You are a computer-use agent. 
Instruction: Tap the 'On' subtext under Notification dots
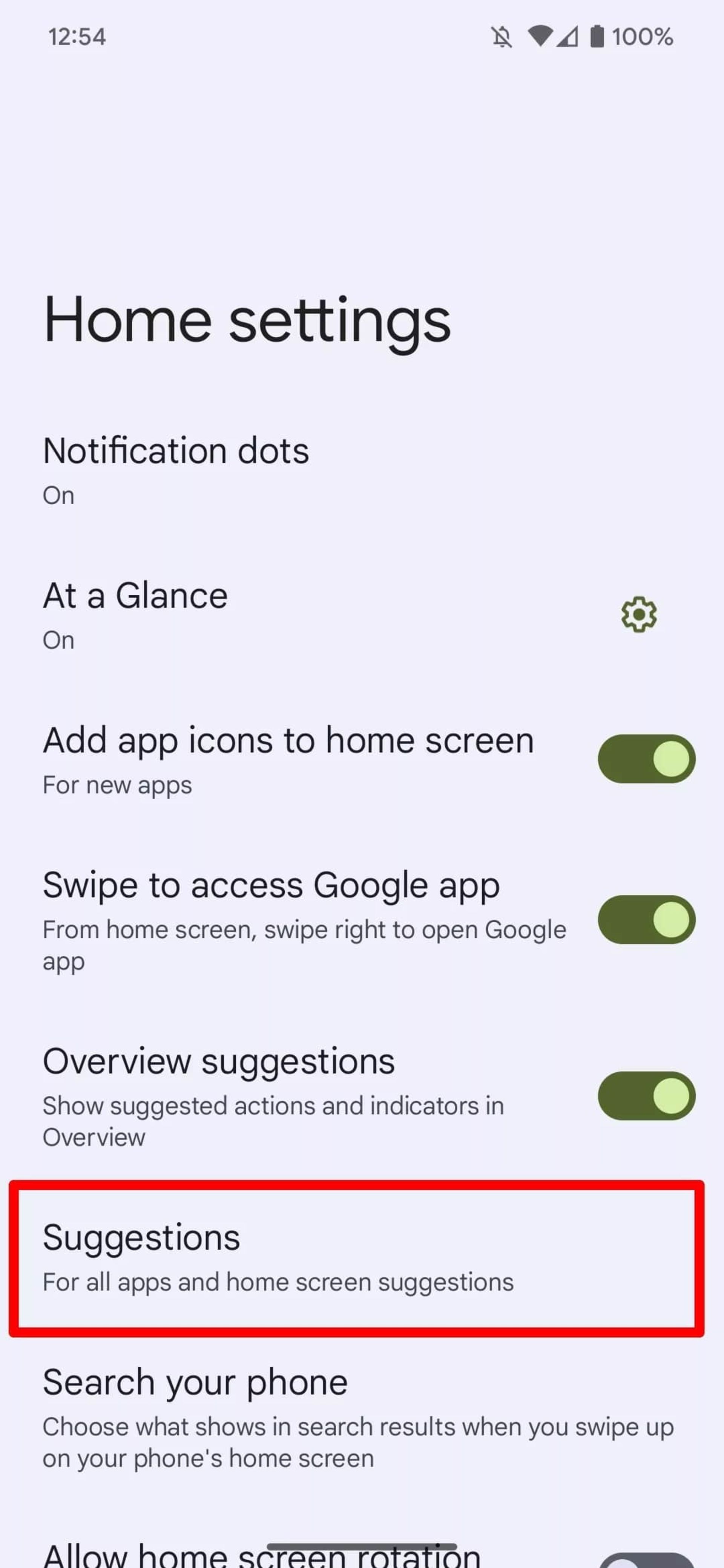click(x=58, y=495)
